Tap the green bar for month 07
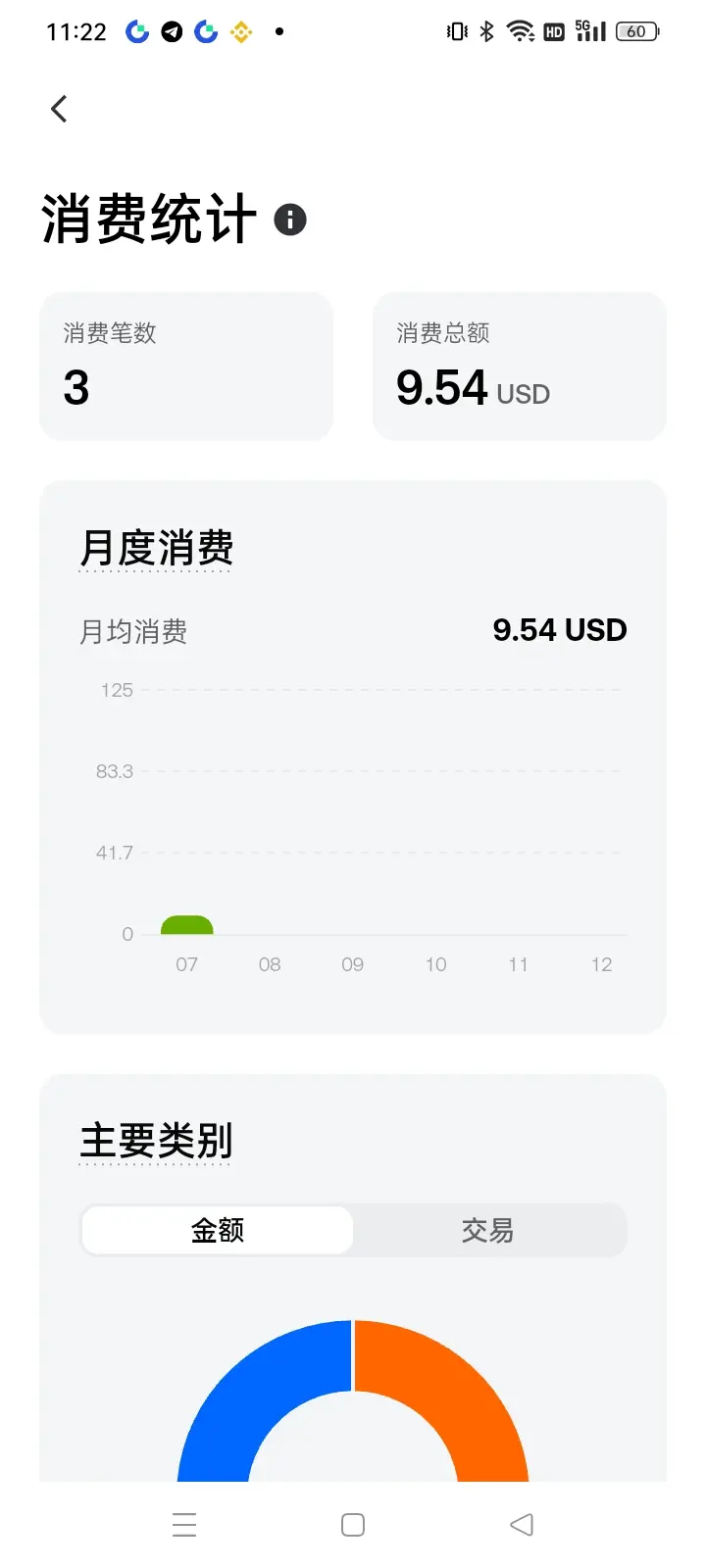The width and height of the screenshot is (706, 1568). (x=186, y=925)
